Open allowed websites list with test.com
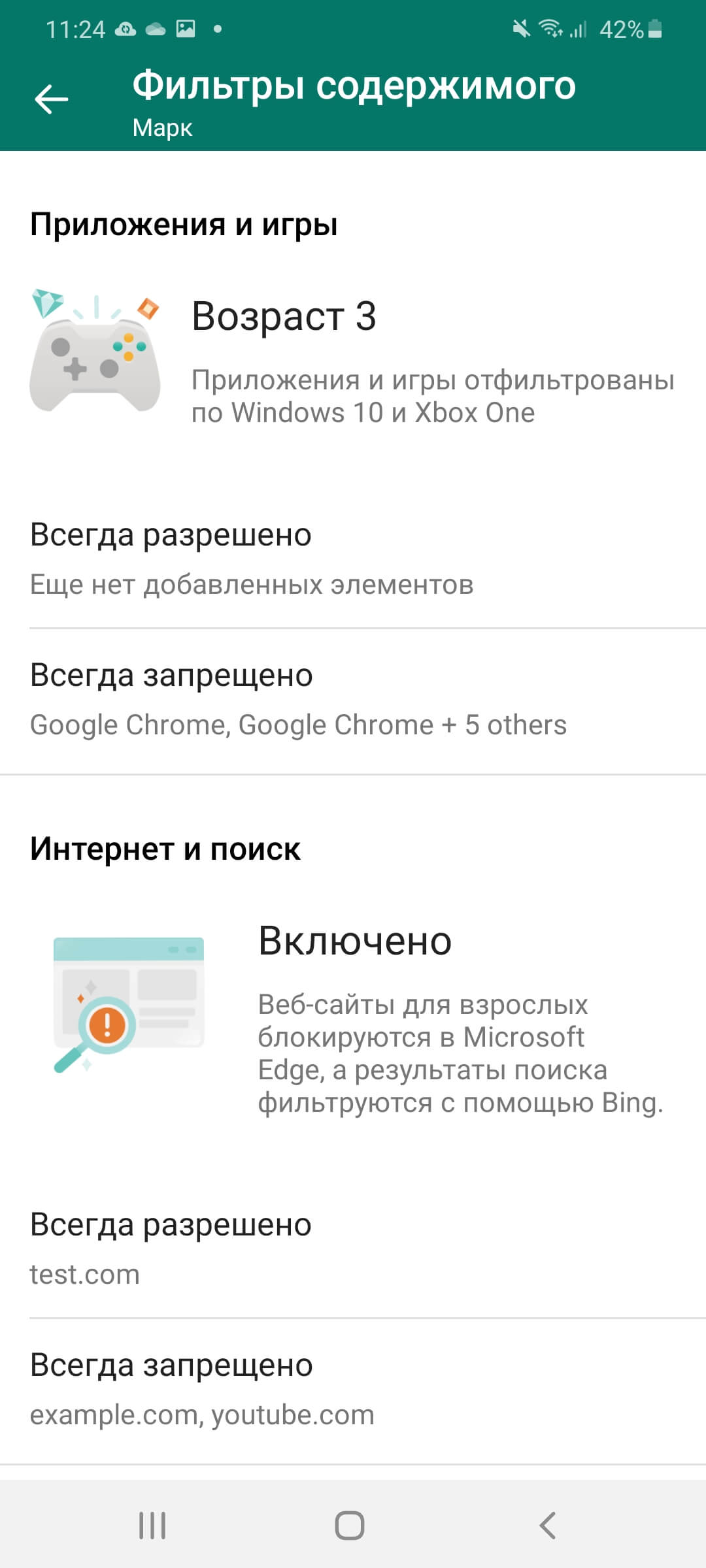The width and height of the screenshot is (706, 1568). (x=353, y=1249)
